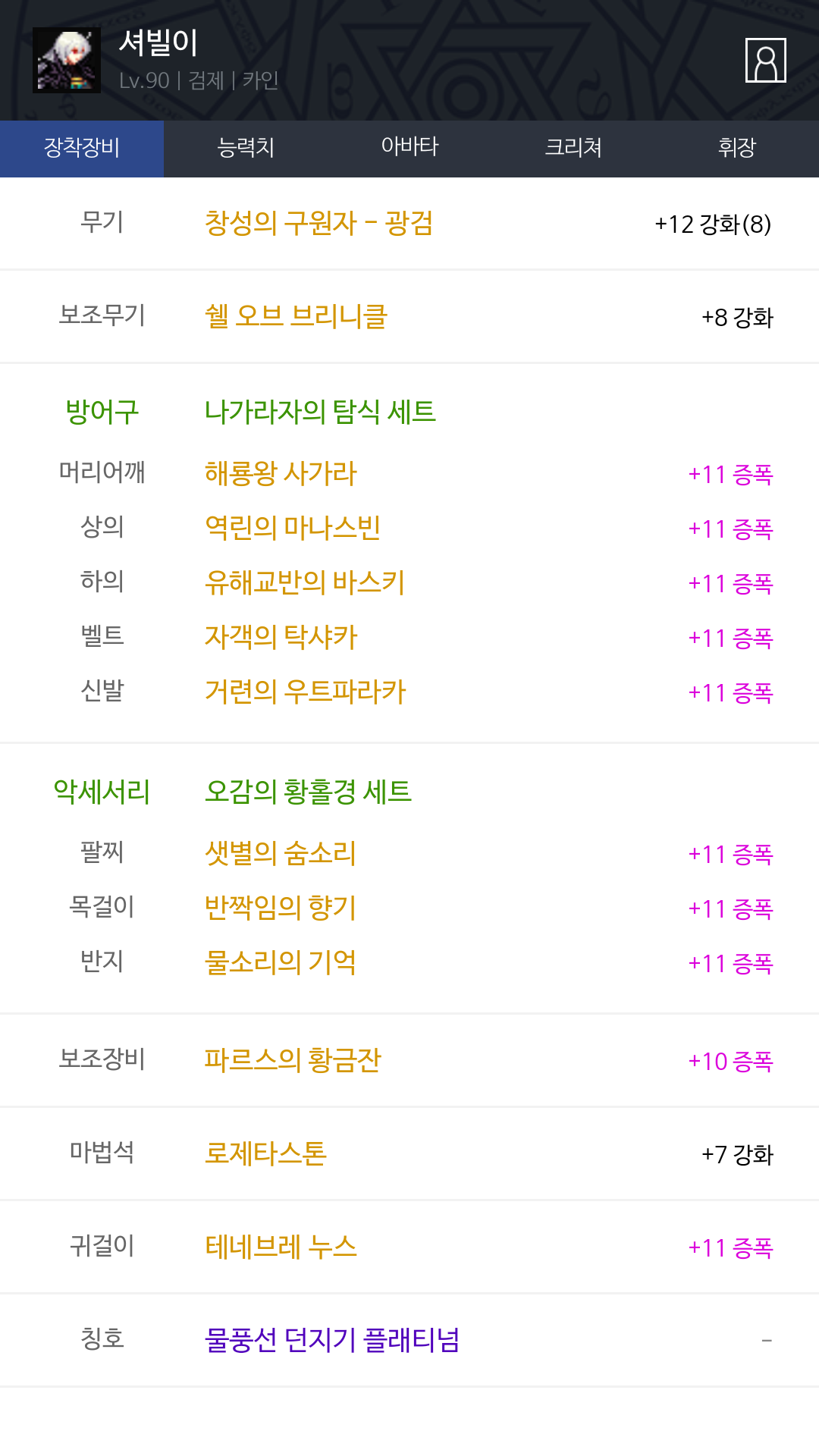View 쉘 오브 브리니클 sub-weapon details
The width and height of the screenshot is (819, 1456).
coord(296,316)
